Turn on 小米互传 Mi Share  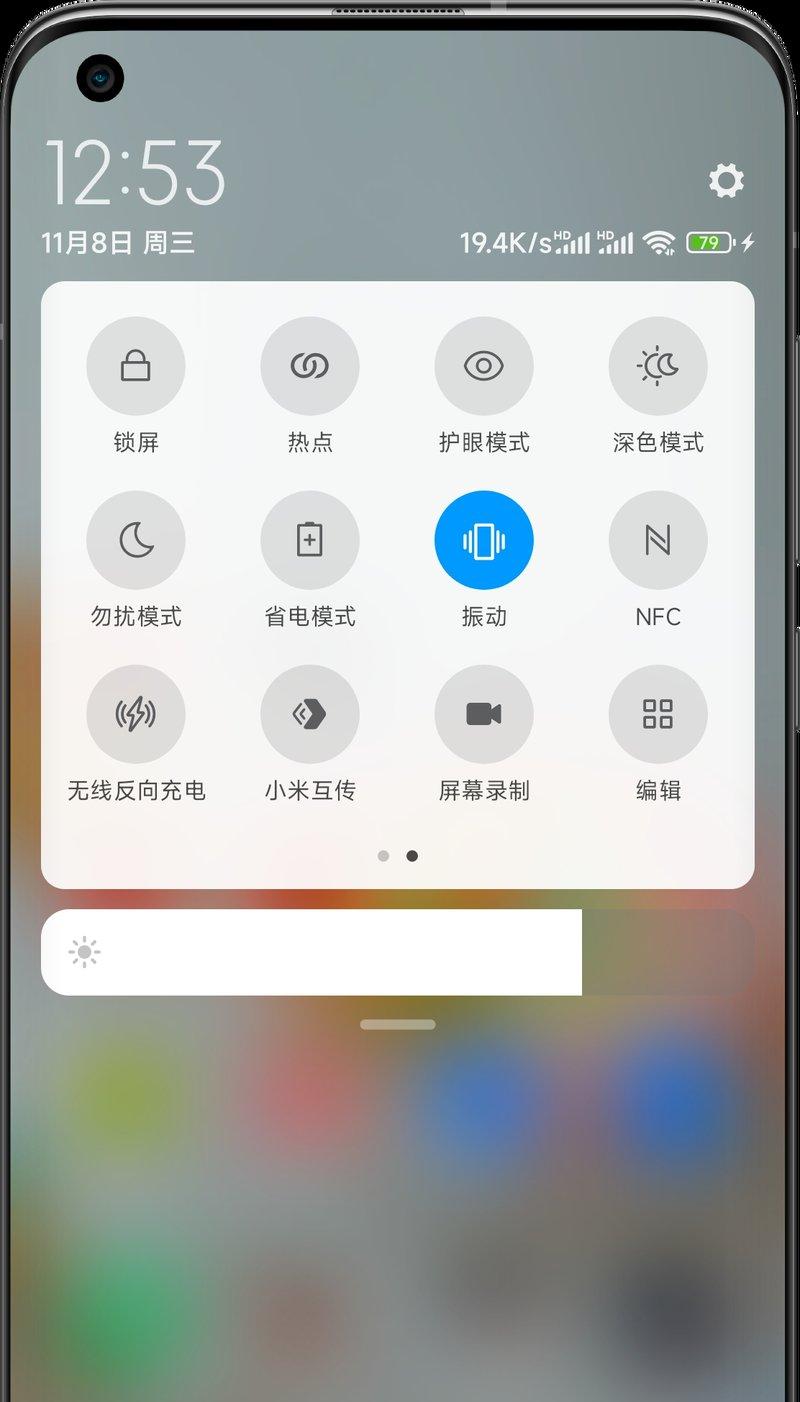[x=310, y=714]
